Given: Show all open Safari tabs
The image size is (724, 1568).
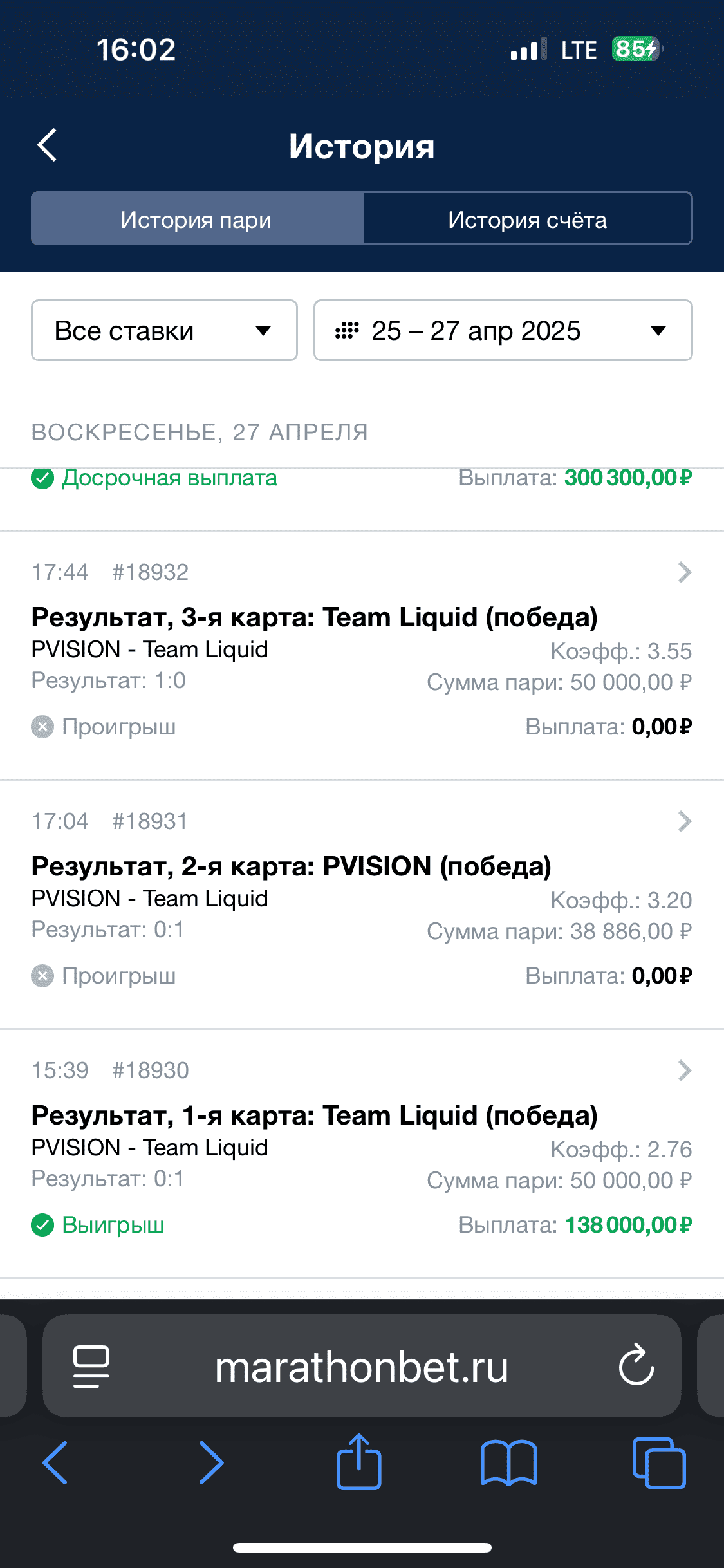Looking at the screenshot, I should click(x=659, y=1462).
